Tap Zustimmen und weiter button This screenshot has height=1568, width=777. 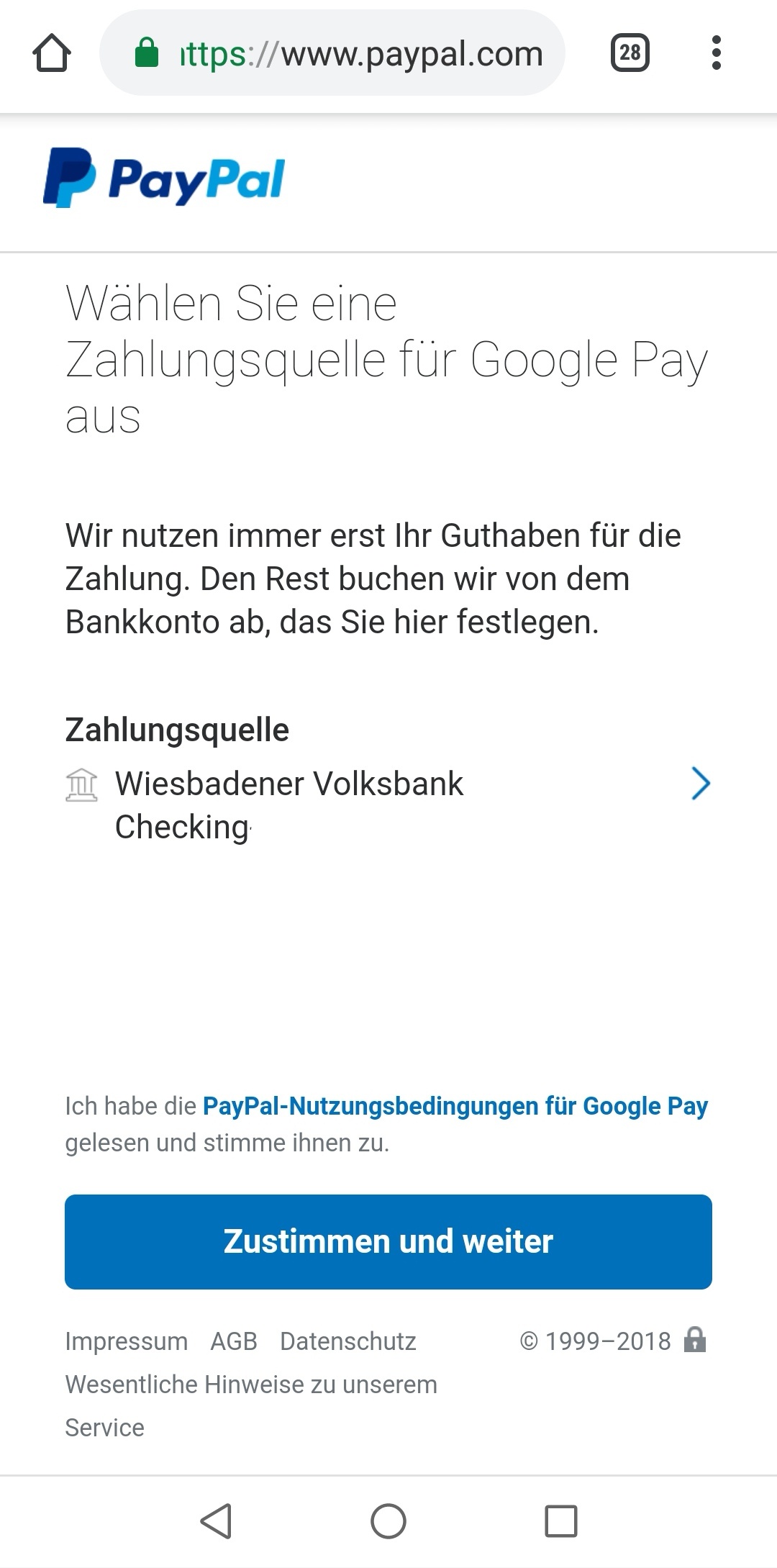pos(388,1242)
